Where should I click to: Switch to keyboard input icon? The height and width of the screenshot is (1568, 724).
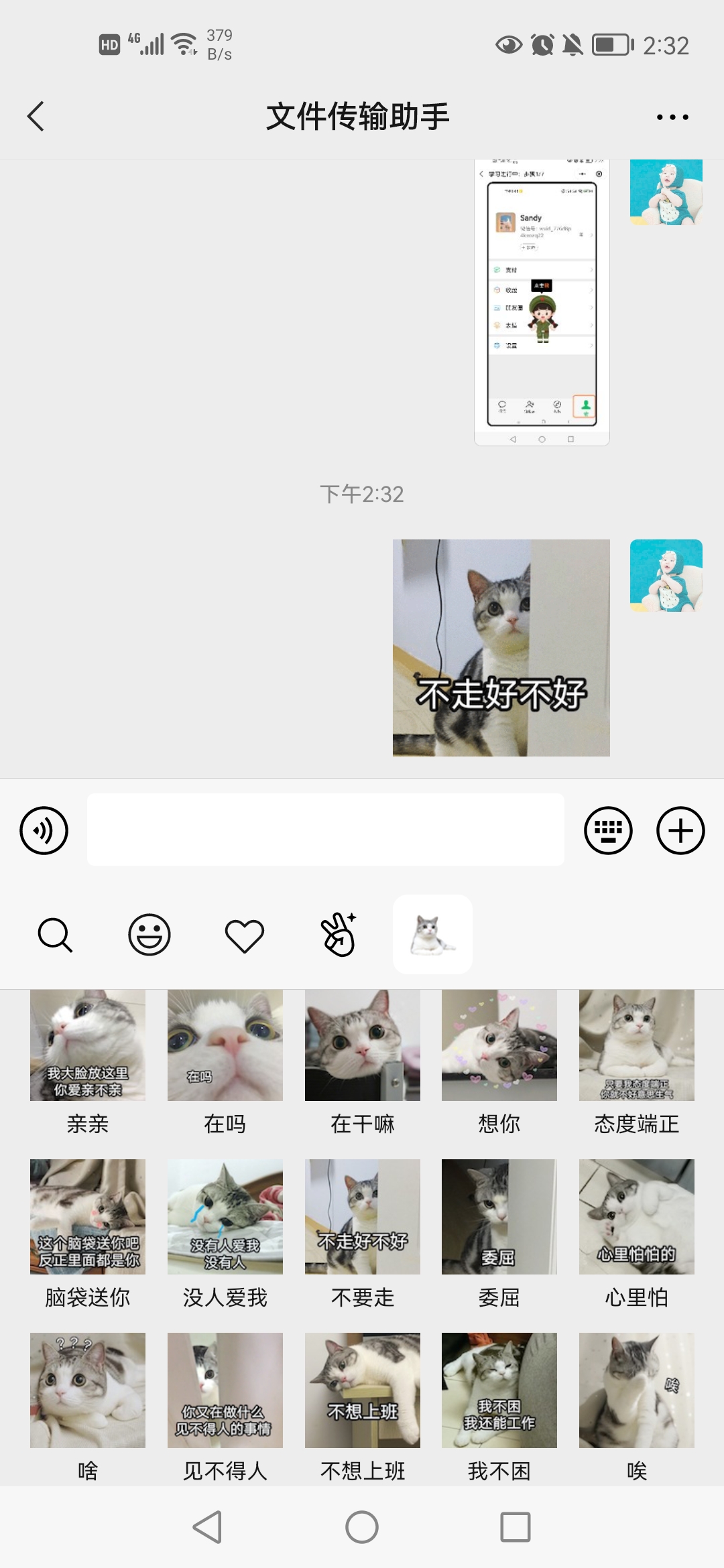coord(612,830)
